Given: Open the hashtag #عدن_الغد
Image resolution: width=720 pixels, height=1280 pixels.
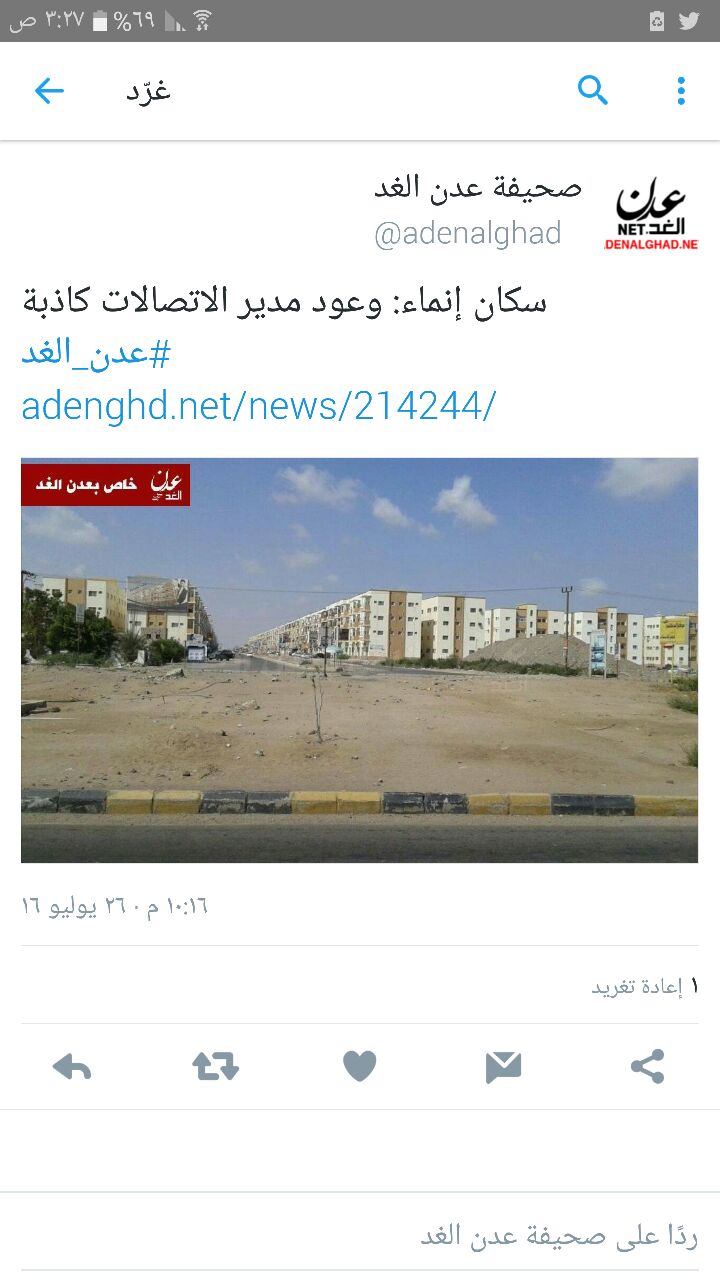Looking at the screenshot, I should pos(96,353).
